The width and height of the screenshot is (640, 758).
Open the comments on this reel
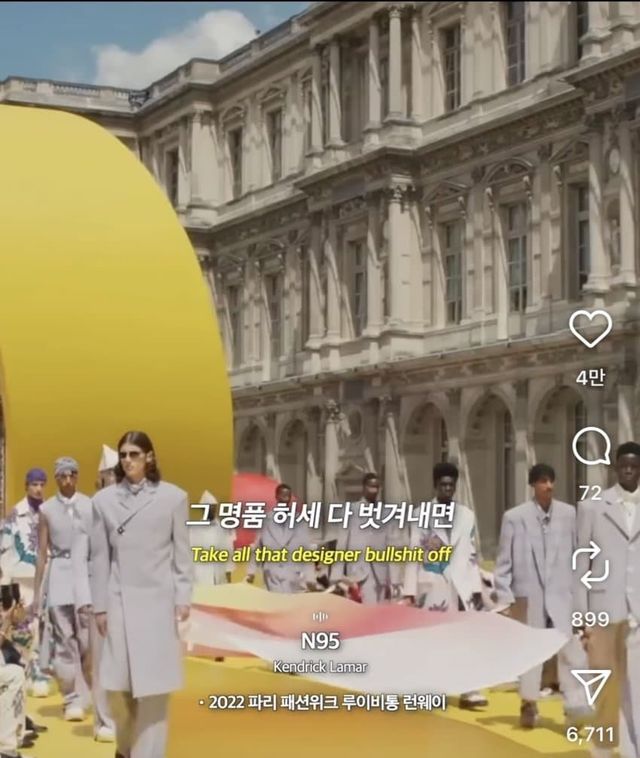pyautogui.click(x=590, y=446)
